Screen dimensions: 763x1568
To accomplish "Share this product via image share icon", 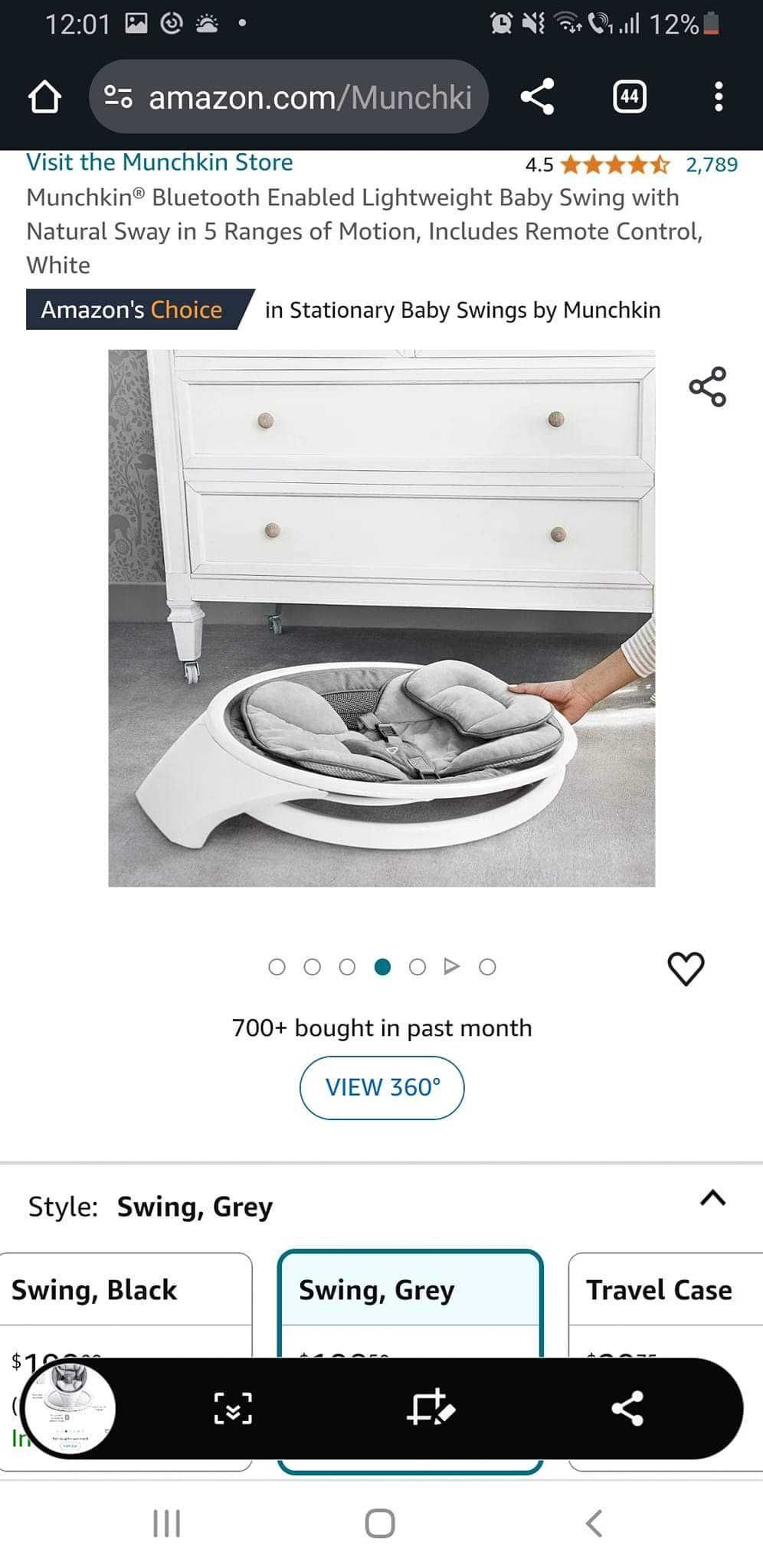I will tap(707, 387).
